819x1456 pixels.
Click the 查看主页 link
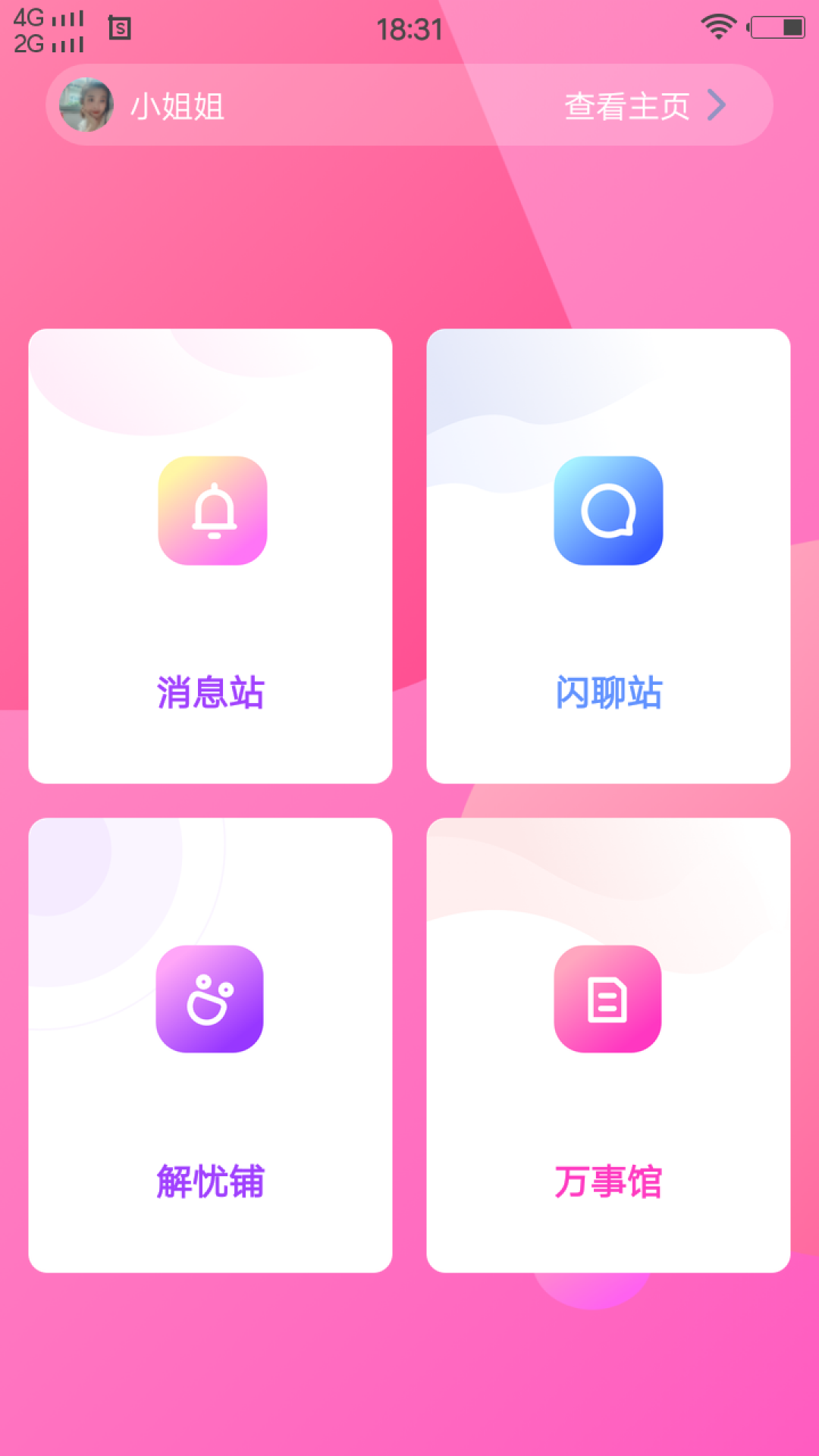click(626, 105)
